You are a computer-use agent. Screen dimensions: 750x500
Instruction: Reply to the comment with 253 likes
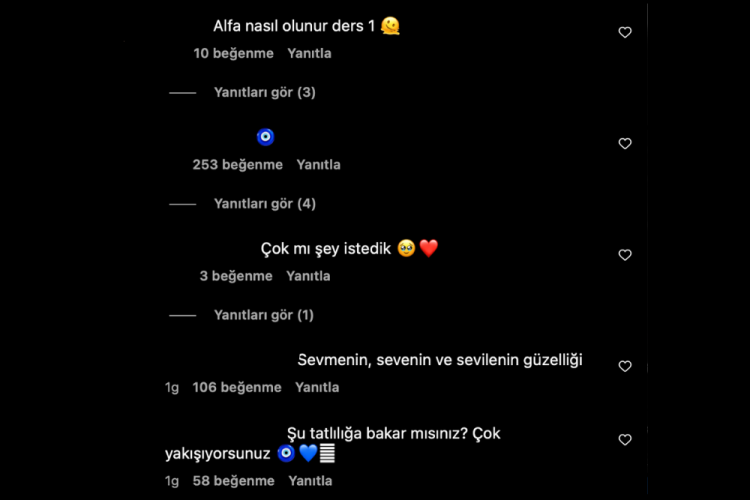click(x=318, y=164)
